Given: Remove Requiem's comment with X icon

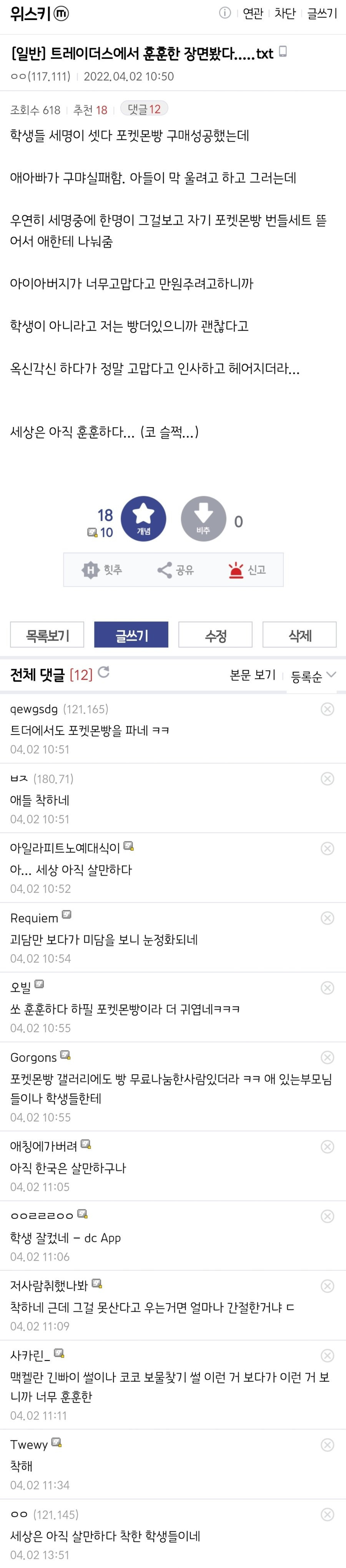Looking at the screenshot, I should [327, 918].
